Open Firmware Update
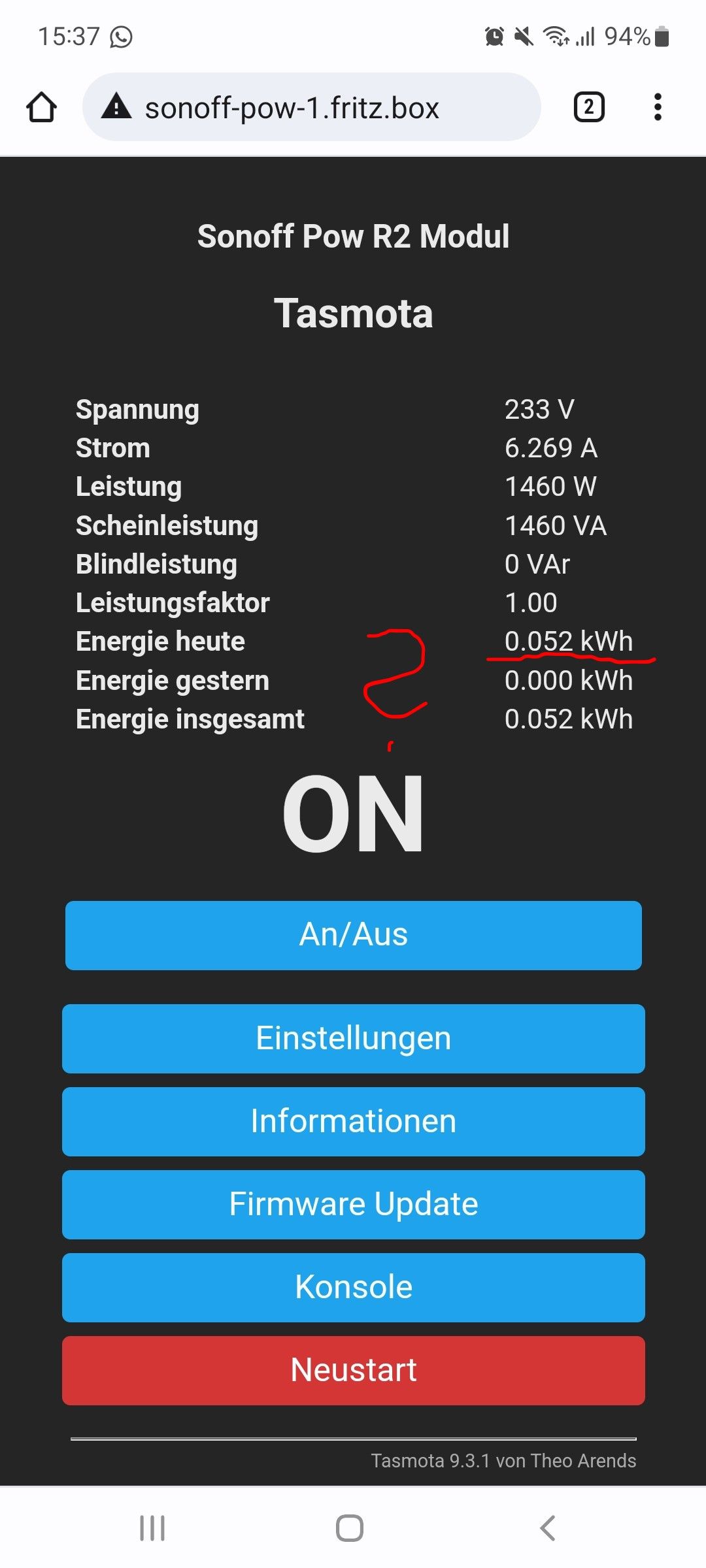Viewport: 706px width, 1568px height. 353,1204
